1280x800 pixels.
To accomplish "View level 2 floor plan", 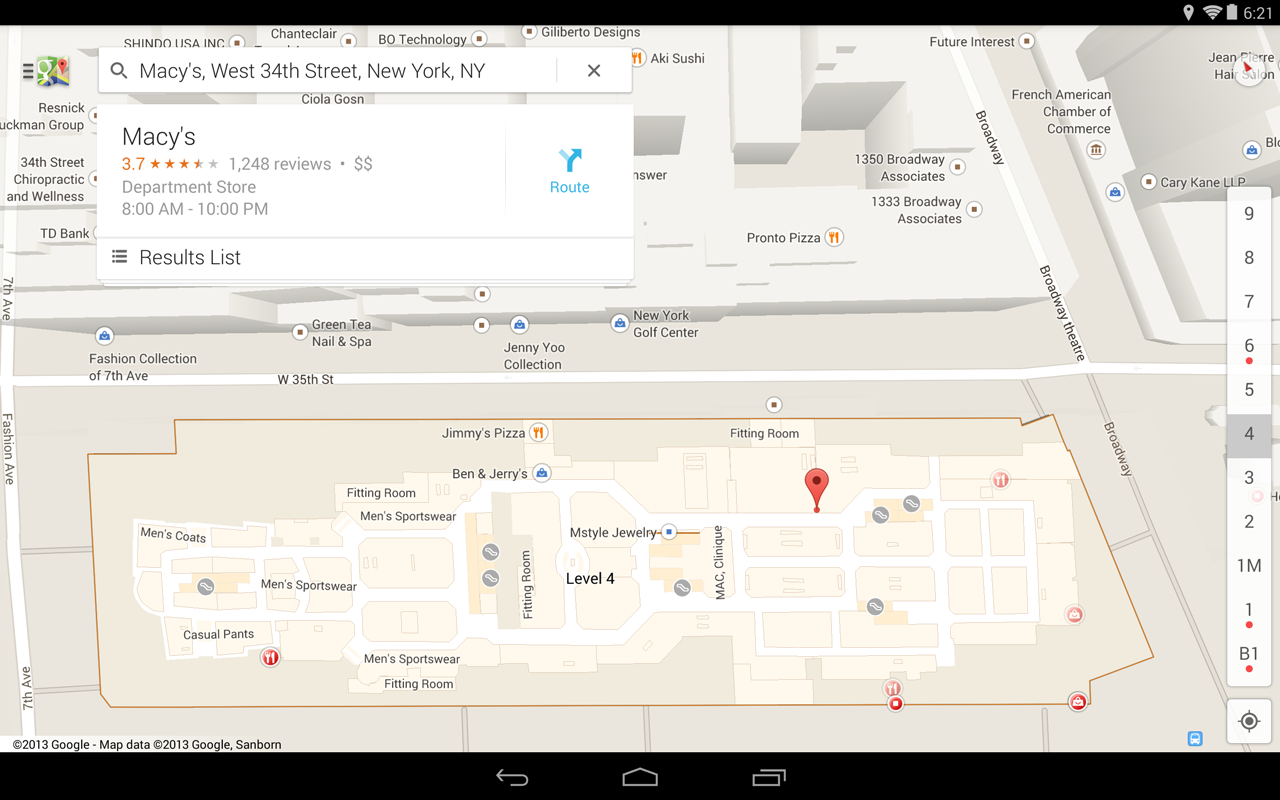I will tap(1249, 521).
